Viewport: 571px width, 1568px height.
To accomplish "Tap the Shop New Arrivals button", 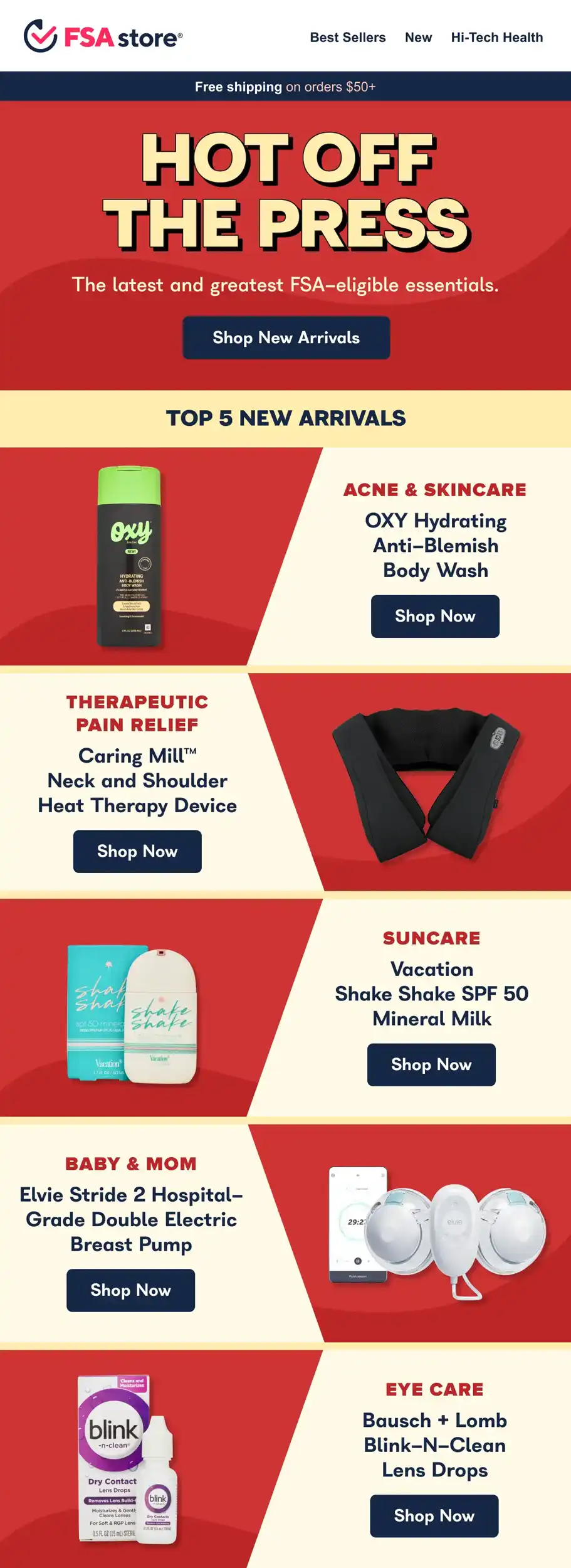I will click(x=286, y=337).
